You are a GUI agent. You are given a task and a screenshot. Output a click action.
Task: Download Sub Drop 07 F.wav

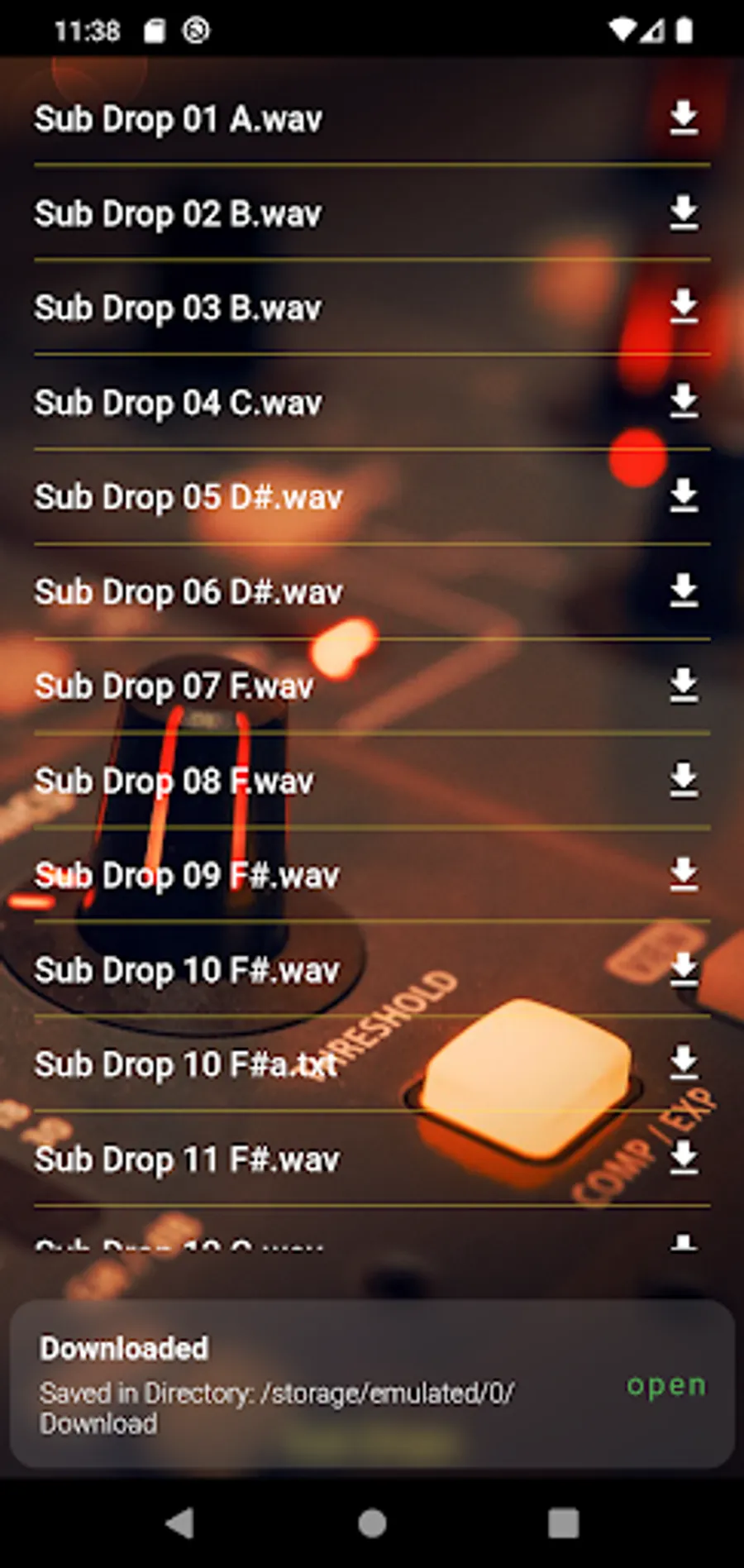pyautogui.click(x=684, y=686)
